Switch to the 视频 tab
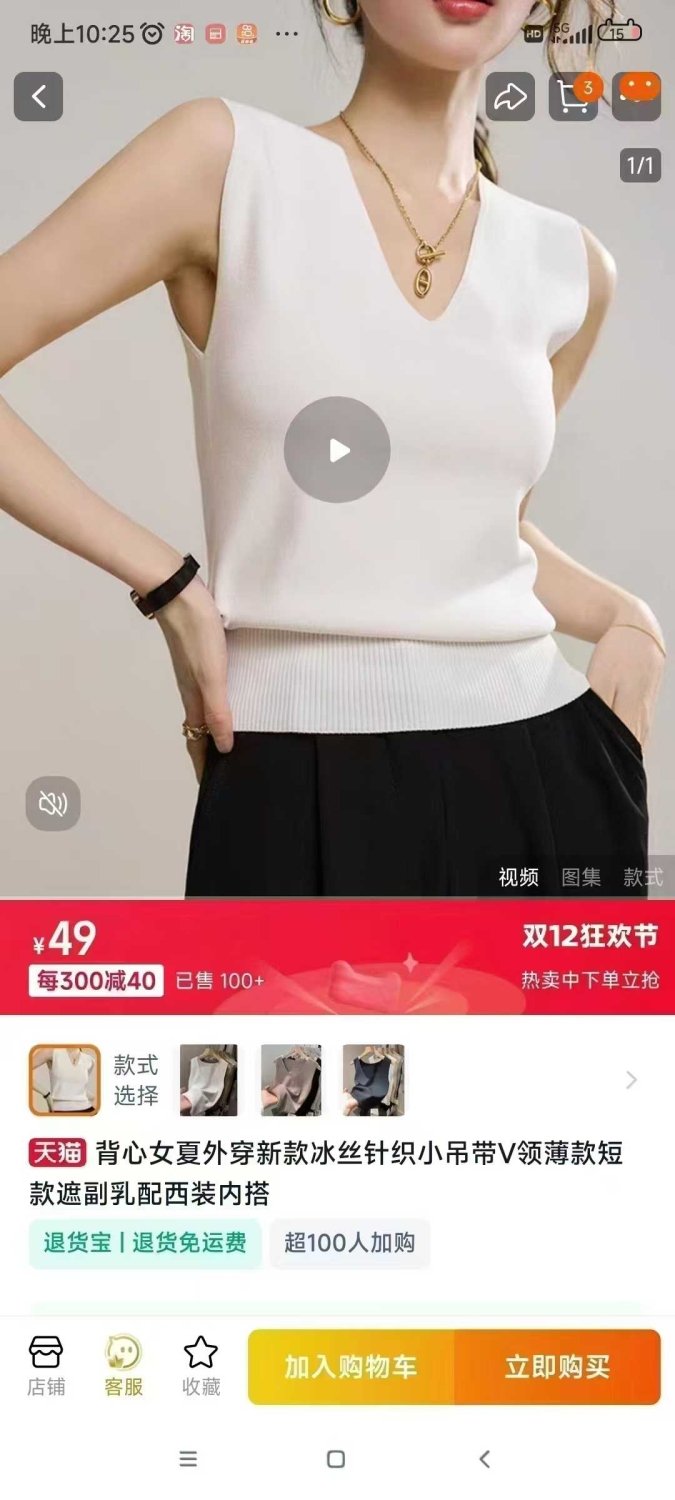 point(519,877)
